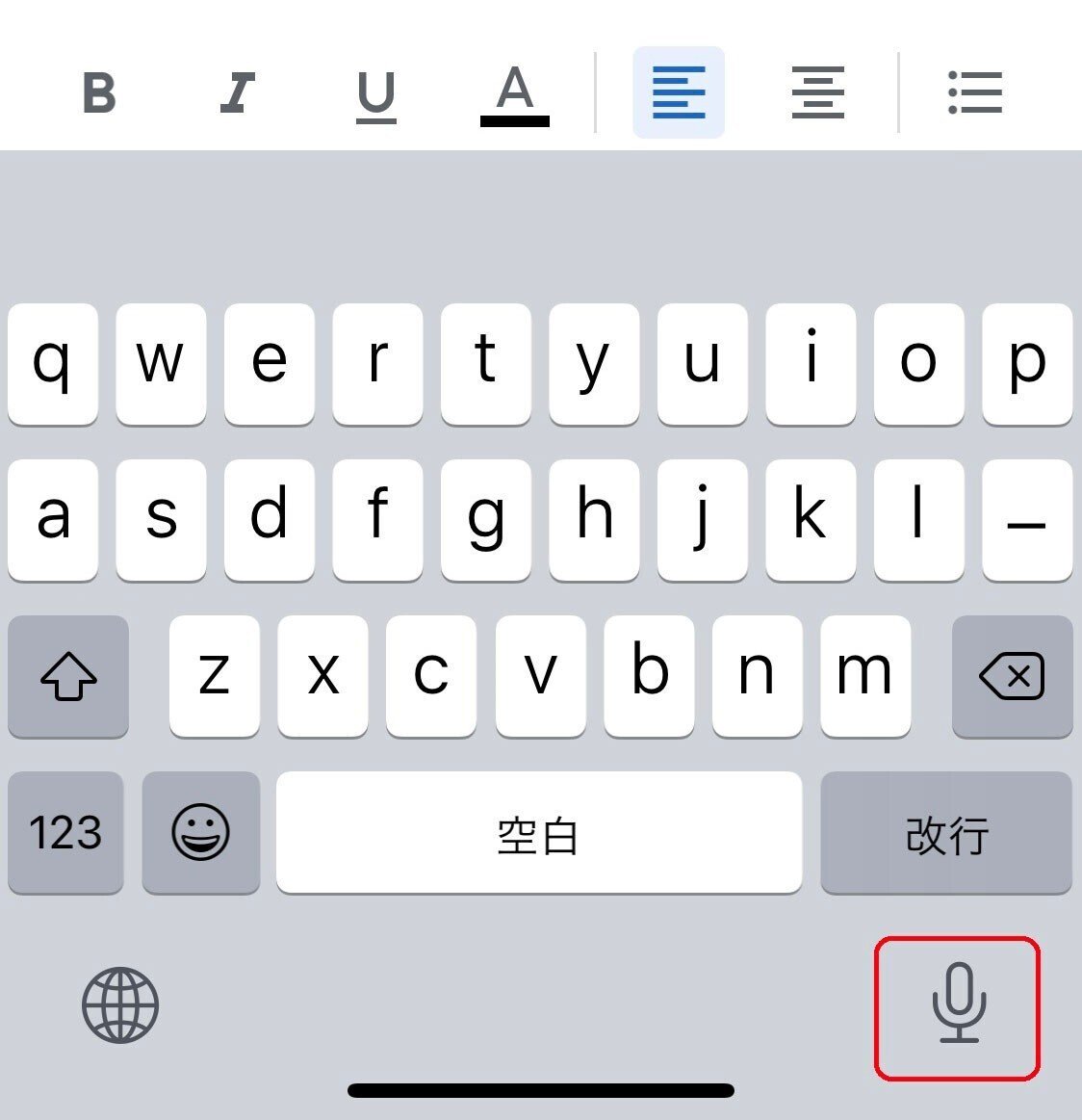Open the emoji keyboard
The width and height of the screenshot is (1082, 1120).
(x=200, y=833)
